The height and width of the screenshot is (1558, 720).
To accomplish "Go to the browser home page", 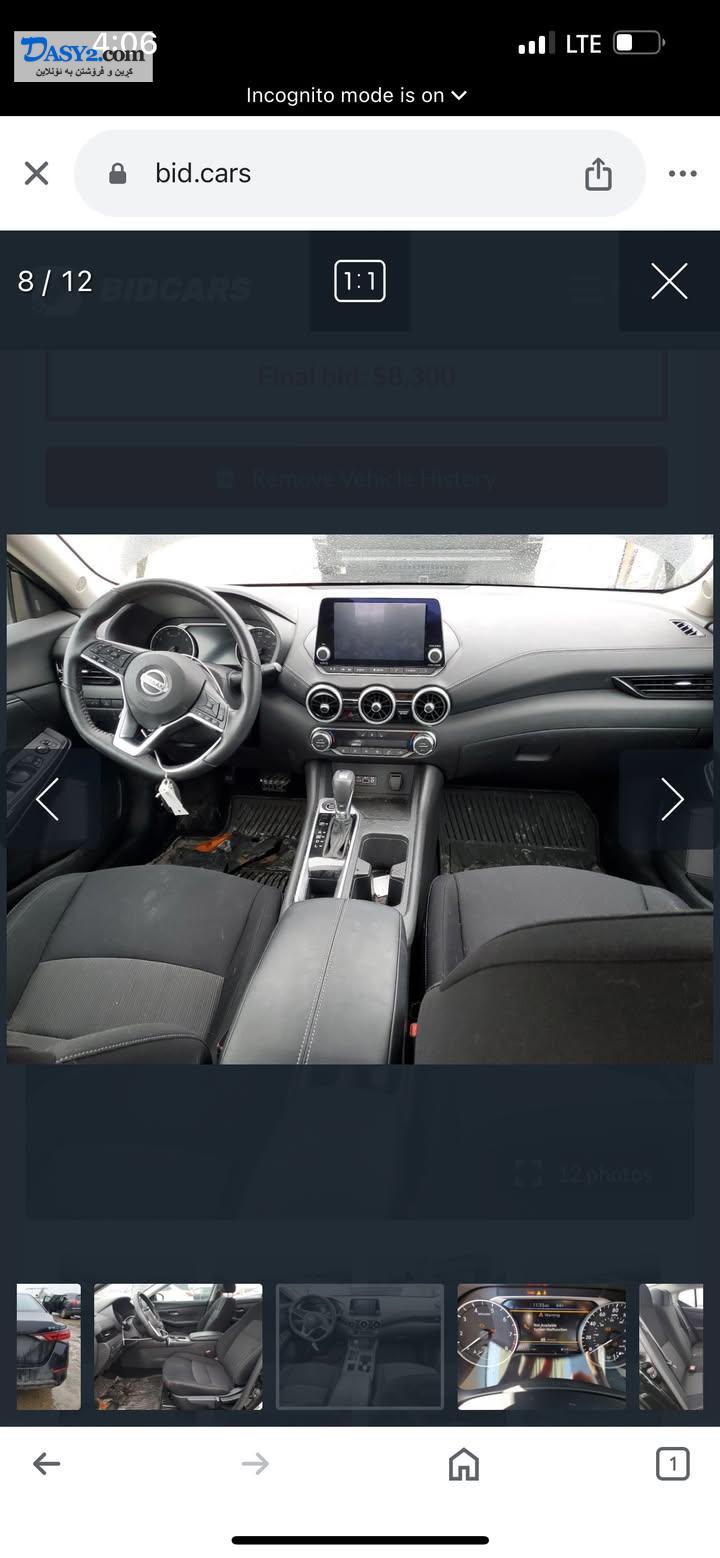I will pyautogui.click(x=464, y=1464).
